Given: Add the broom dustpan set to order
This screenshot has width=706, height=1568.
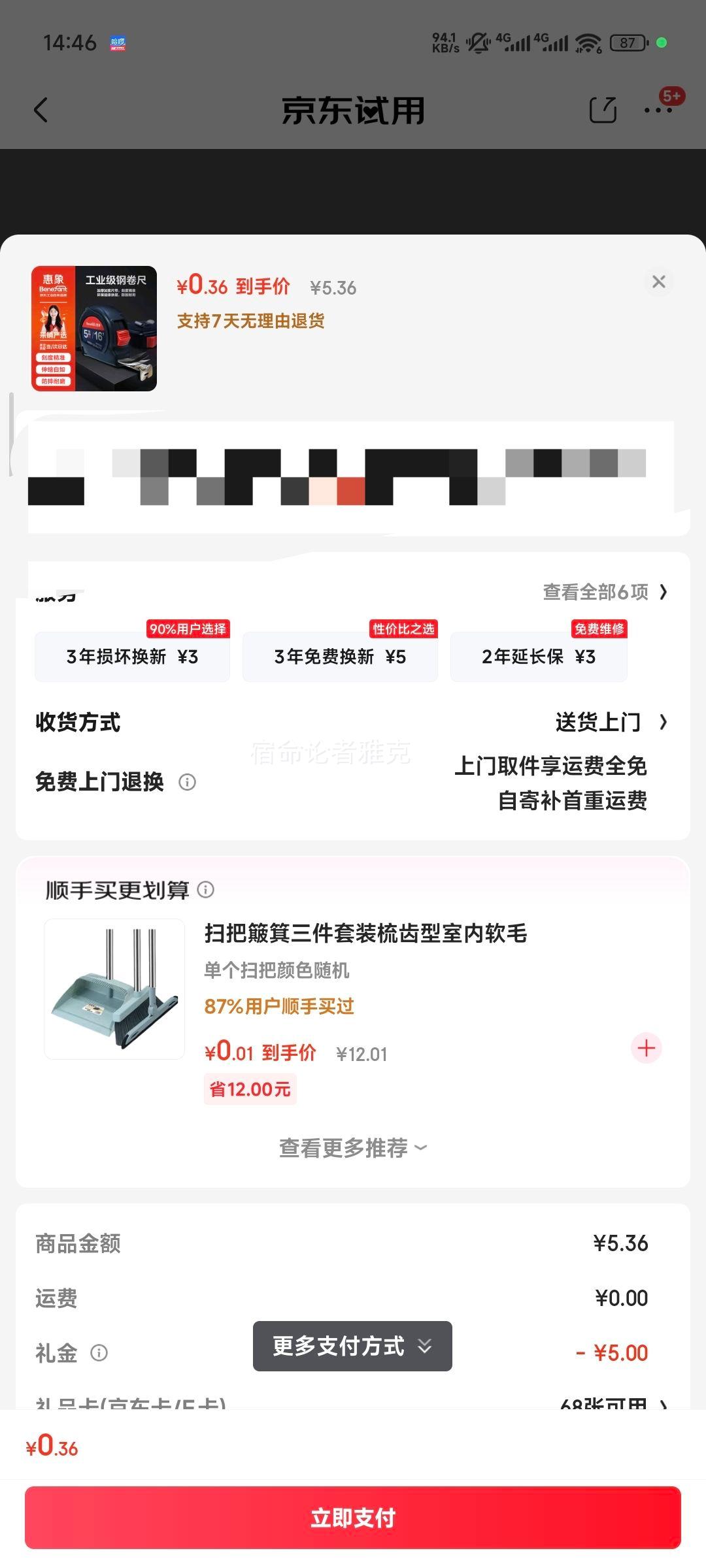Looking at the screenshot, I should click(x=646, y=1048).
